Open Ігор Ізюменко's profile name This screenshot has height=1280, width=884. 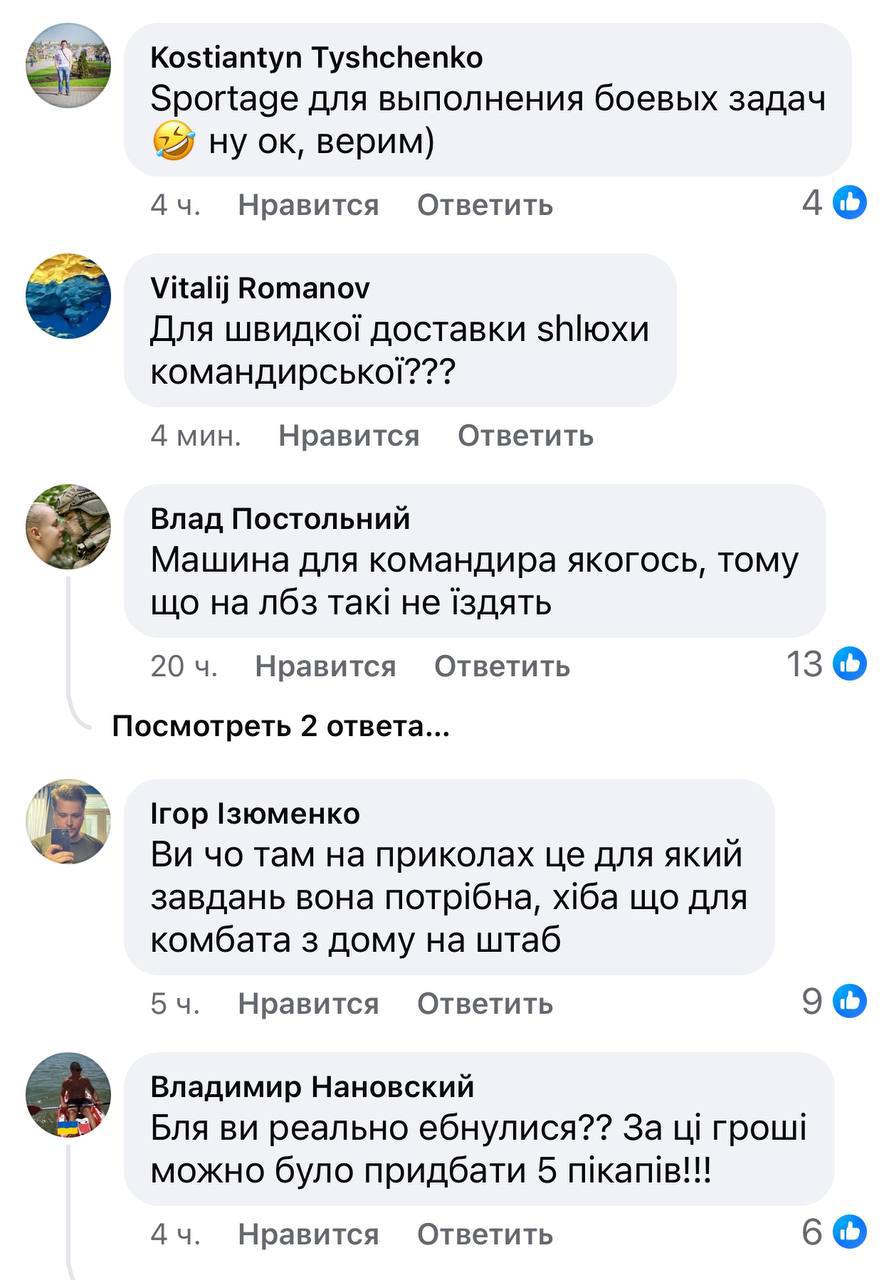pyautogui.click(x=254, y=814)
